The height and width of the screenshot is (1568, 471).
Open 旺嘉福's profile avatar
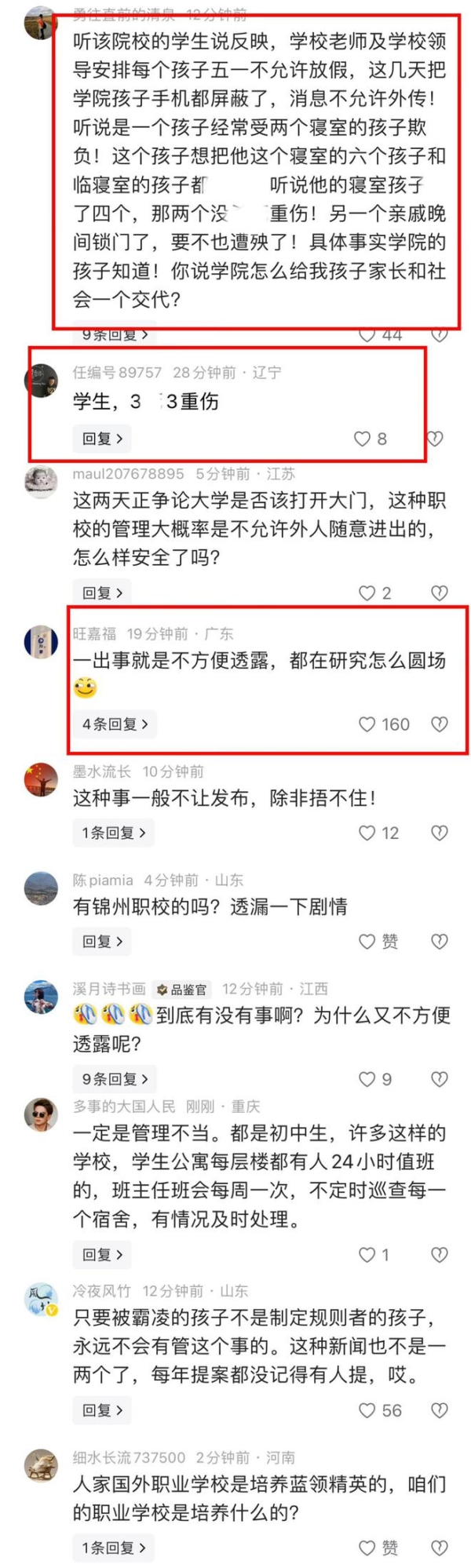coord(41,642)
